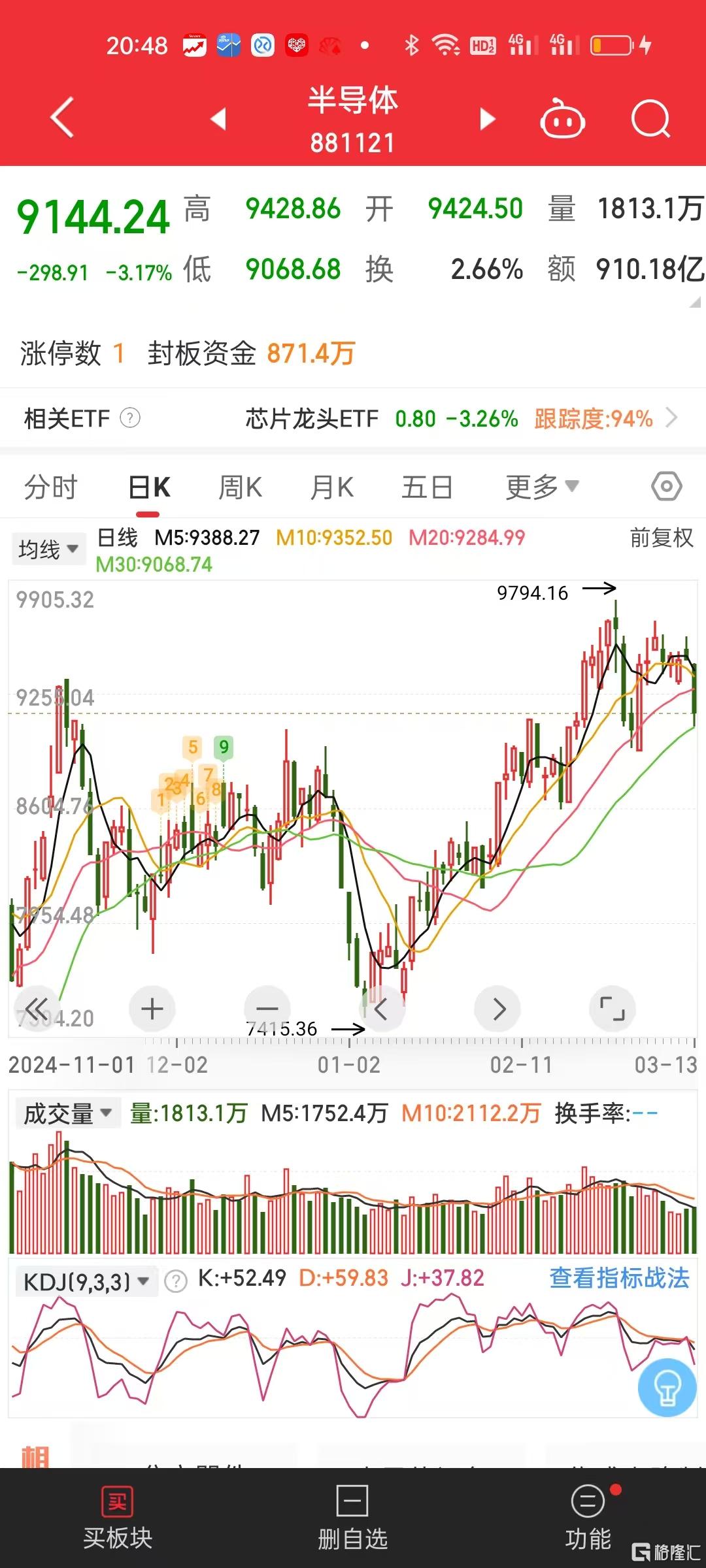Open chart settings hexagon icon
This screenshot has height=1568, width=706.
(x=666, y=487)
